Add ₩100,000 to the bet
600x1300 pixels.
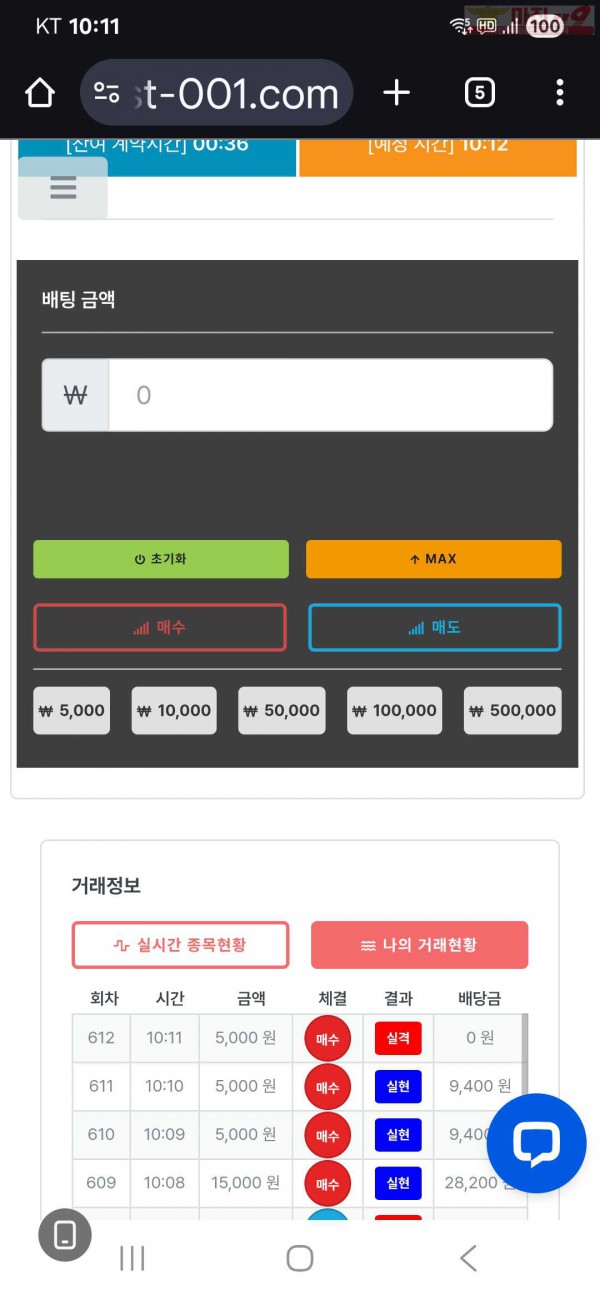coord(394,711)
